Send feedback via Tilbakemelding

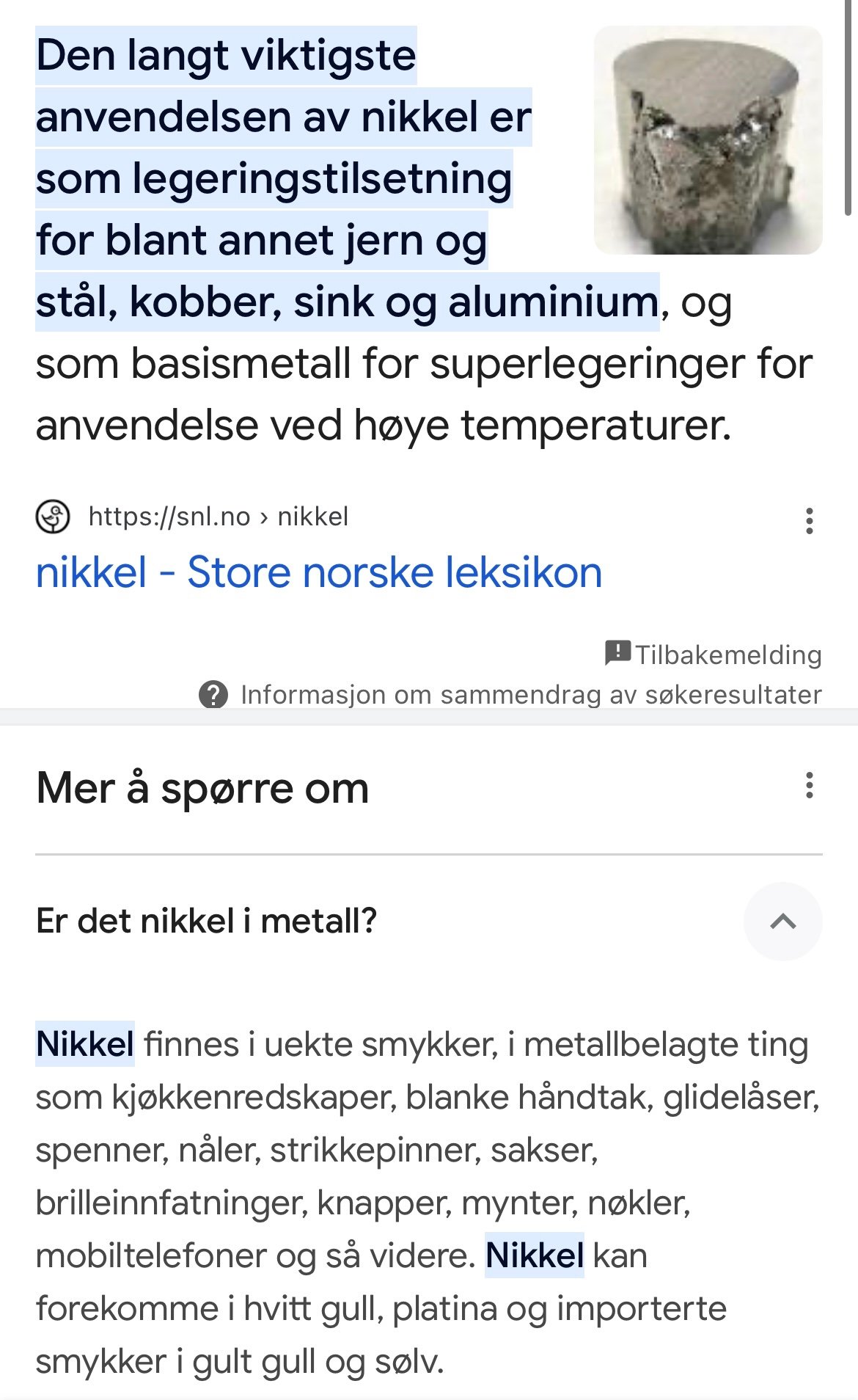pos(713,654)
